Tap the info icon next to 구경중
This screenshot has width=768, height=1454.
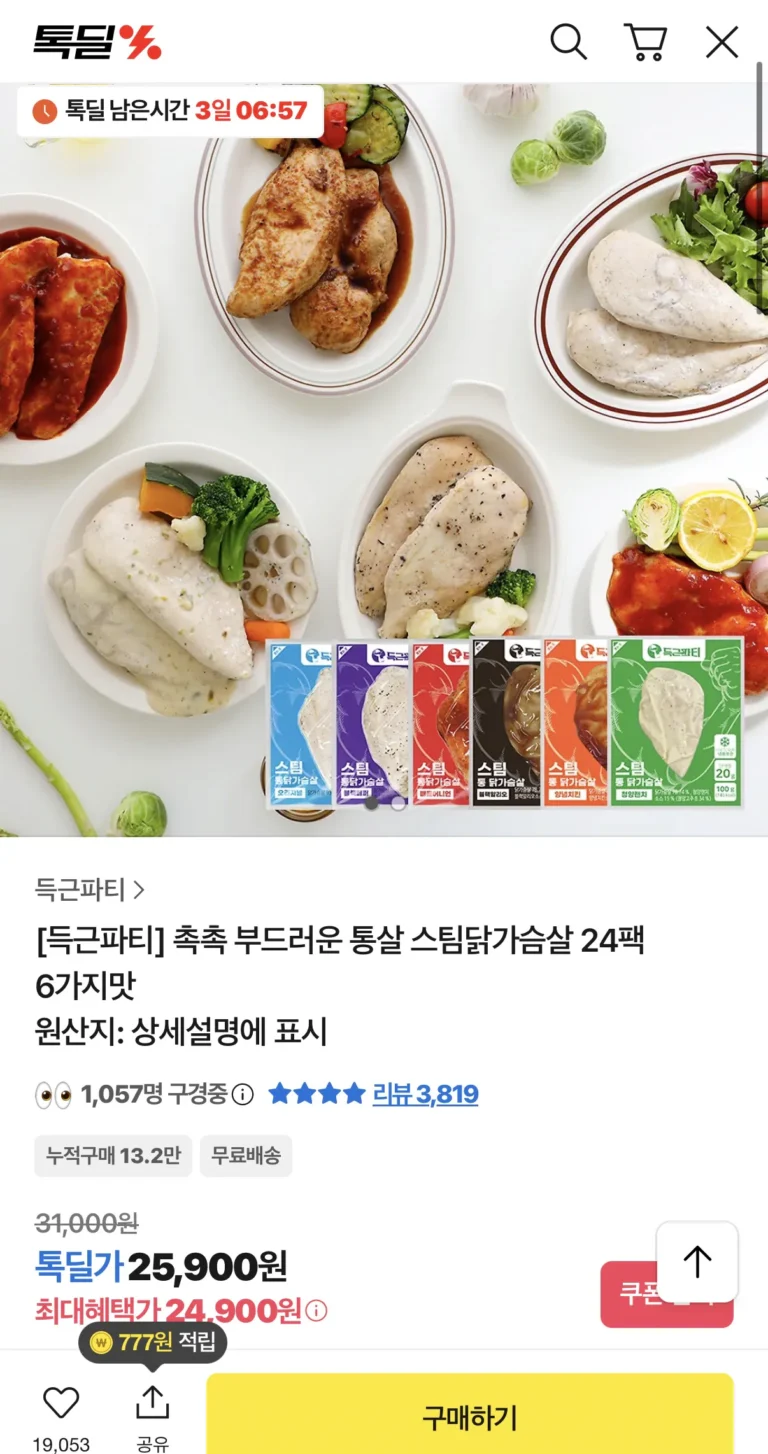tap(243, 1095)
